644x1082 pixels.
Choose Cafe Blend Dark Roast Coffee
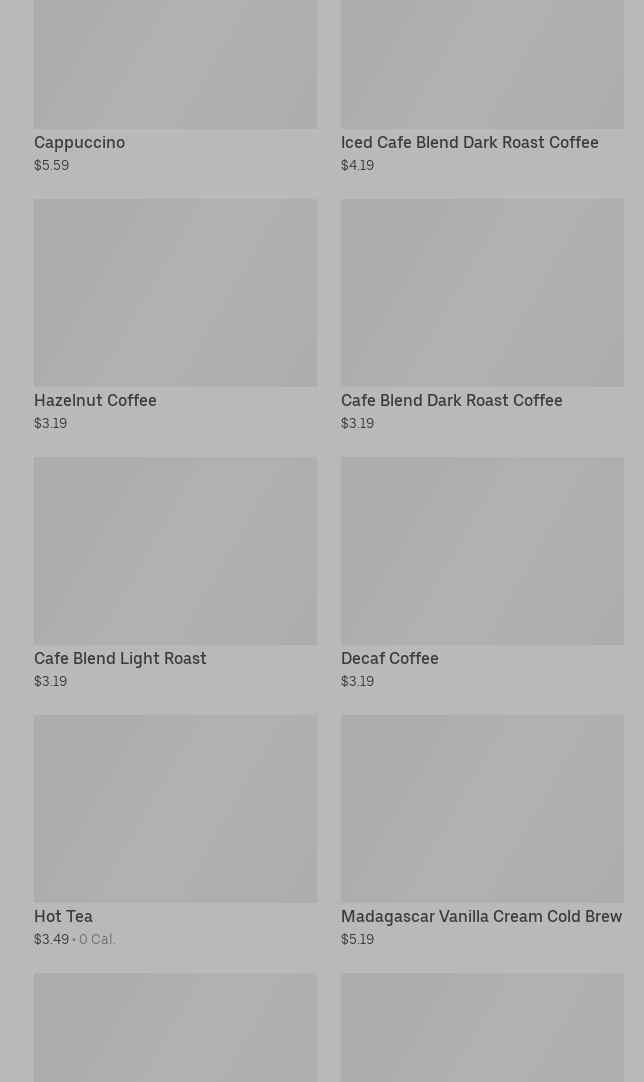482,315
